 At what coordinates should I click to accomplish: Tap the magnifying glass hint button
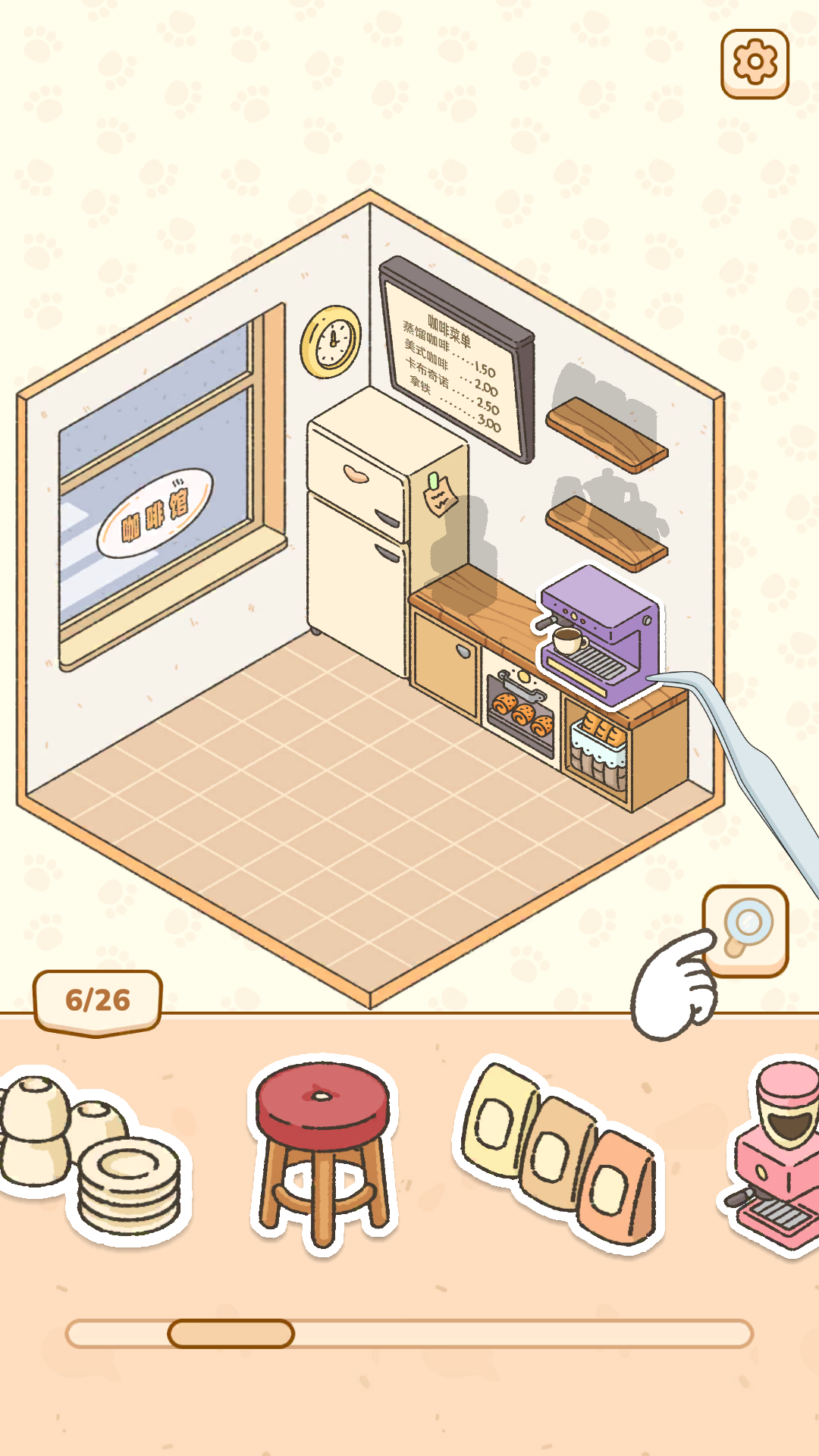tap(745, 931)
